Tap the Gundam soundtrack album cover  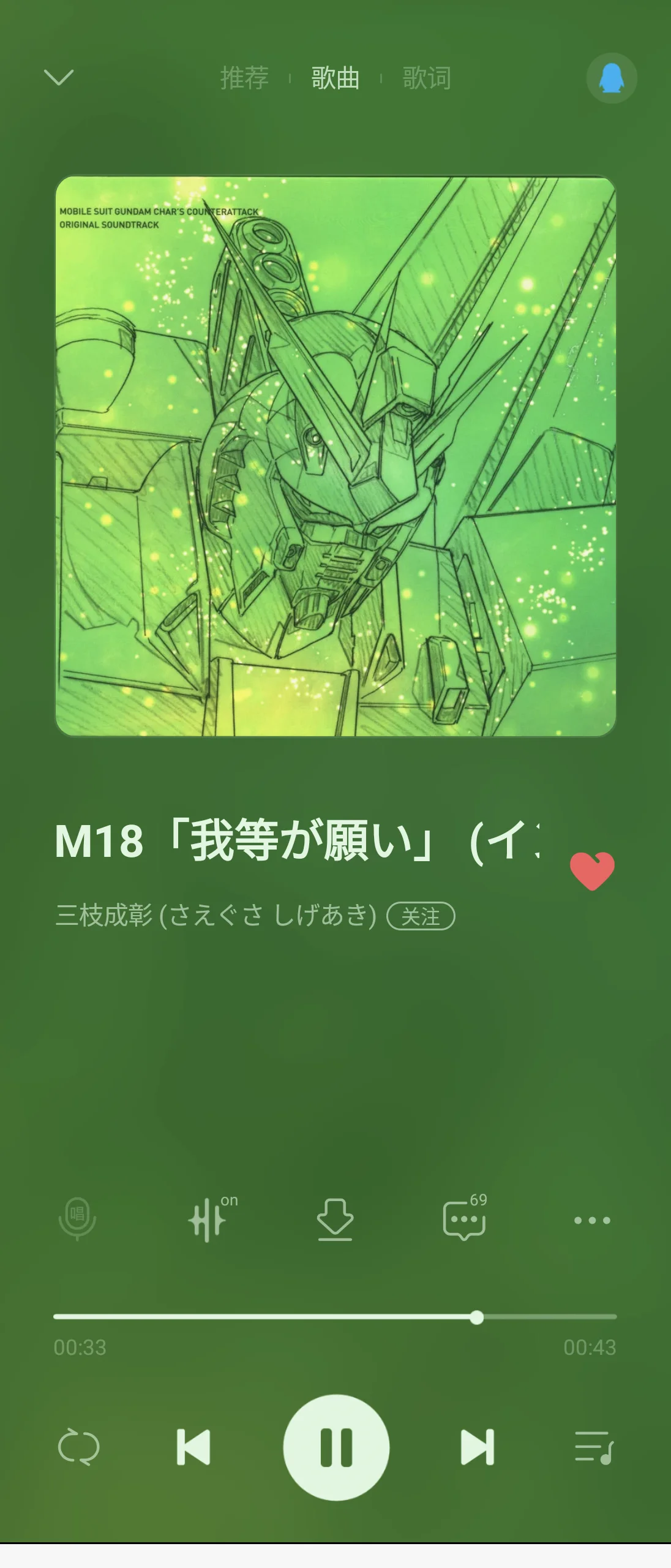click(335, 456)
